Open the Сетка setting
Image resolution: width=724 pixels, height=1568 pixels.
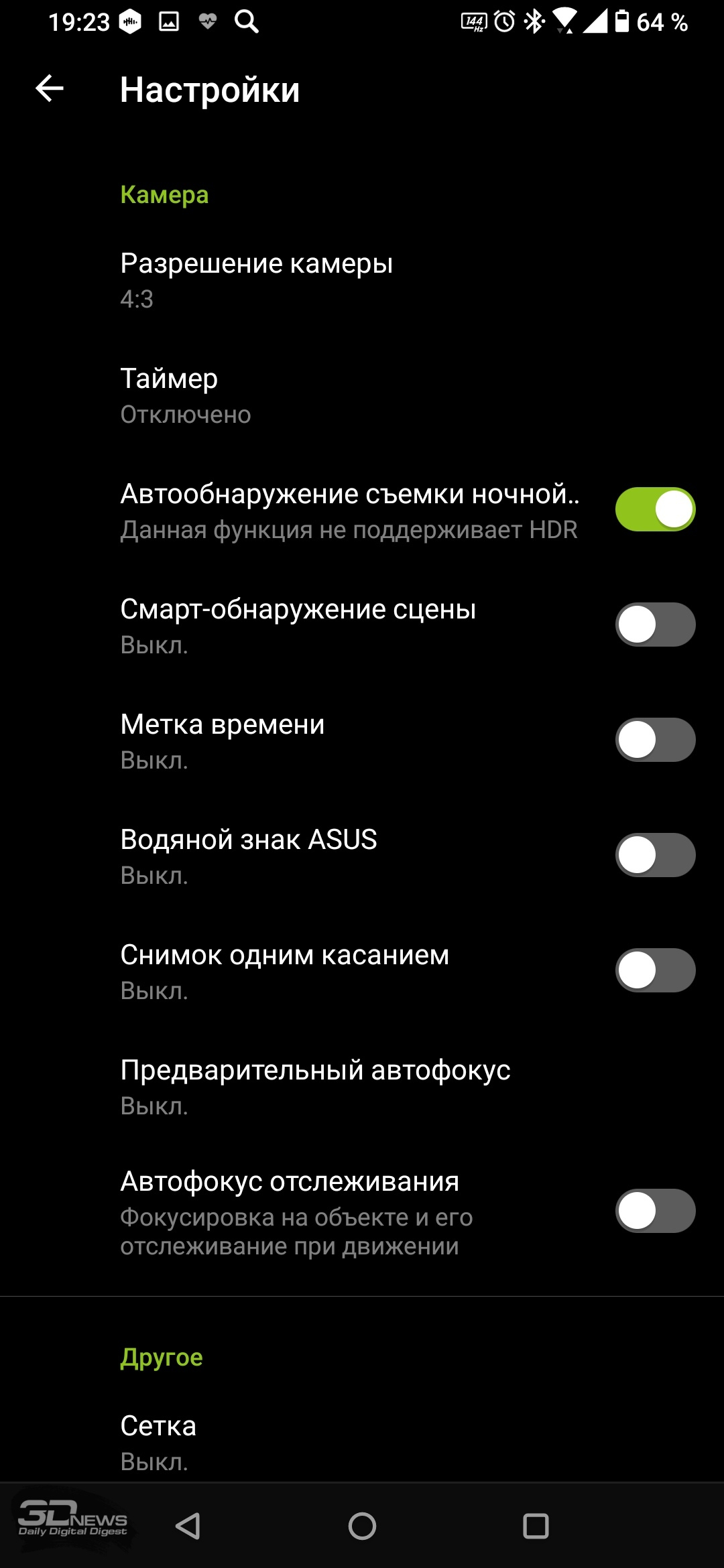tap(362, 1442)
